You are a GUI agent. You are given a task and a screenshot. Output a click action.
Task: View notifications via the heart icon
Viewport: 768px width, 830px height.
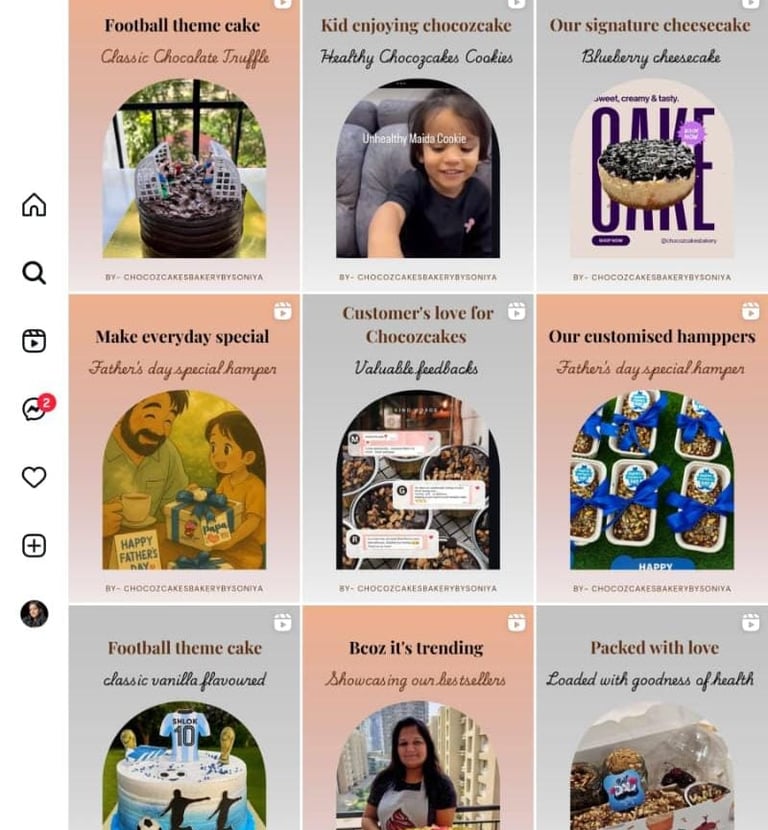[34, 477]
